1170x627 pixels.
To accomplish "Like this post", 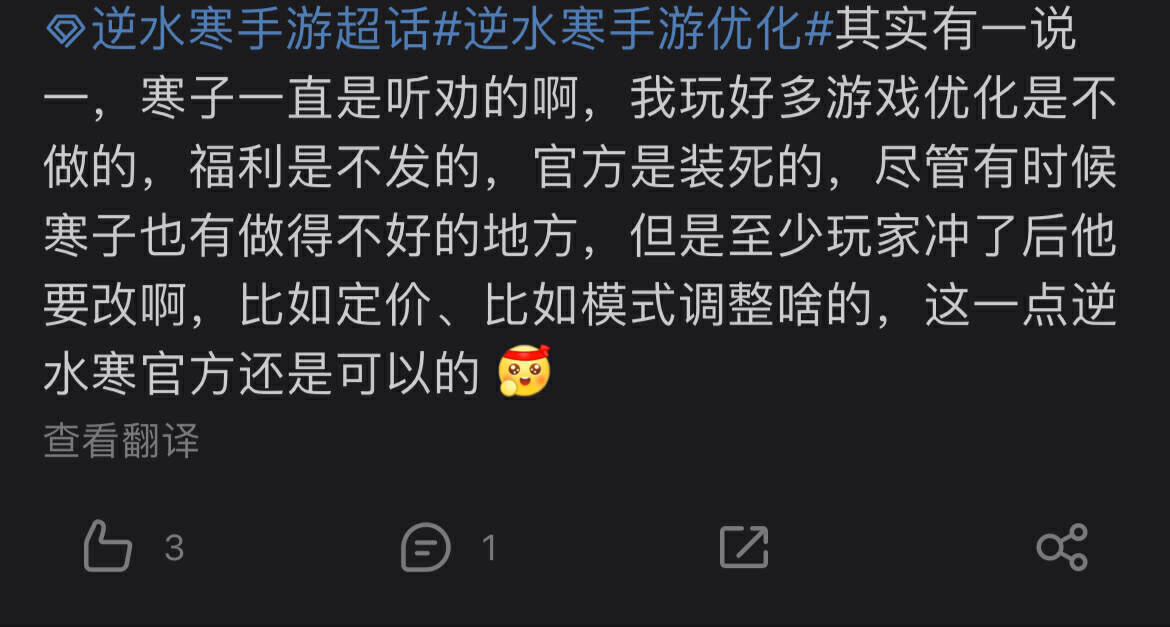I will [x=108, y=547].
